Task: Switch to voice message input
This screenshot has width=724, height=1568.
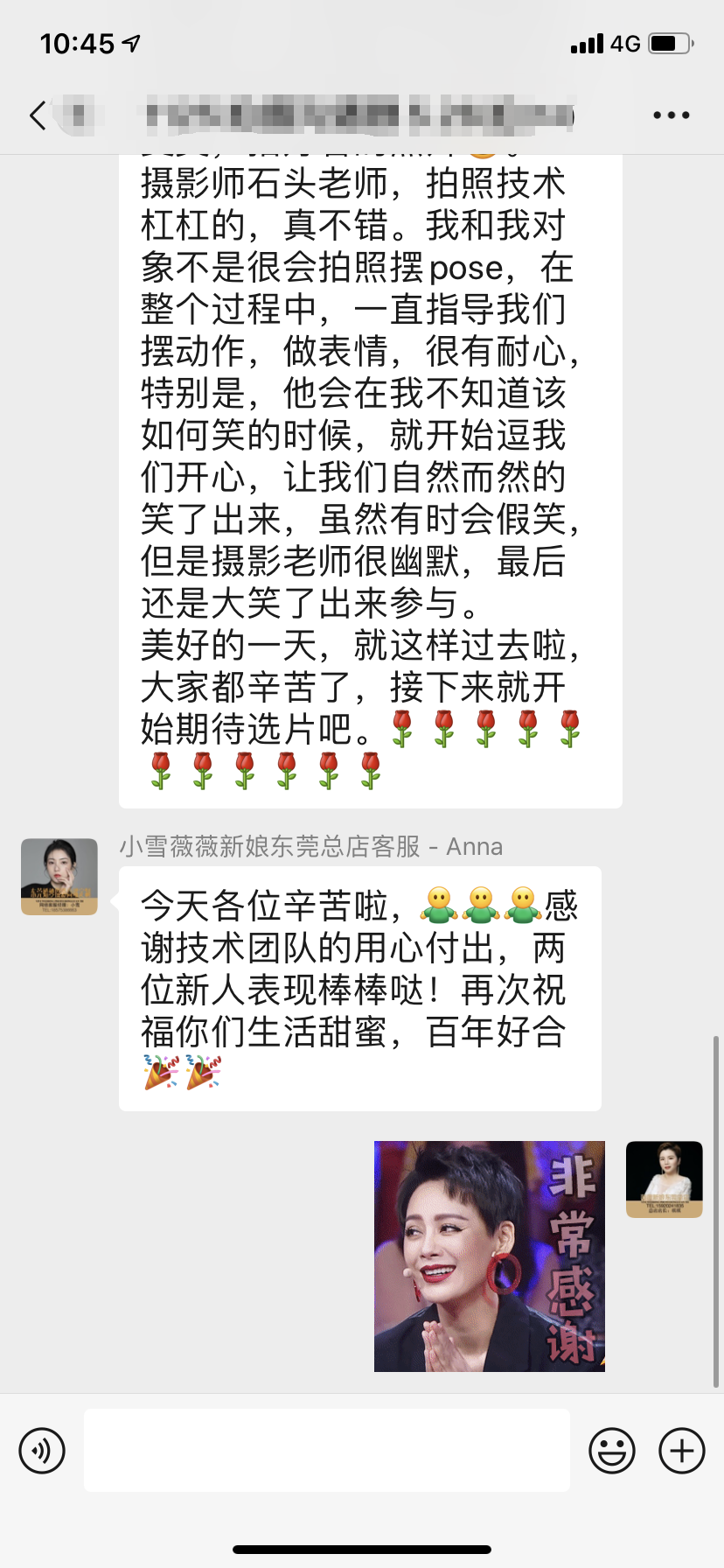Action: coord(42,1451)
